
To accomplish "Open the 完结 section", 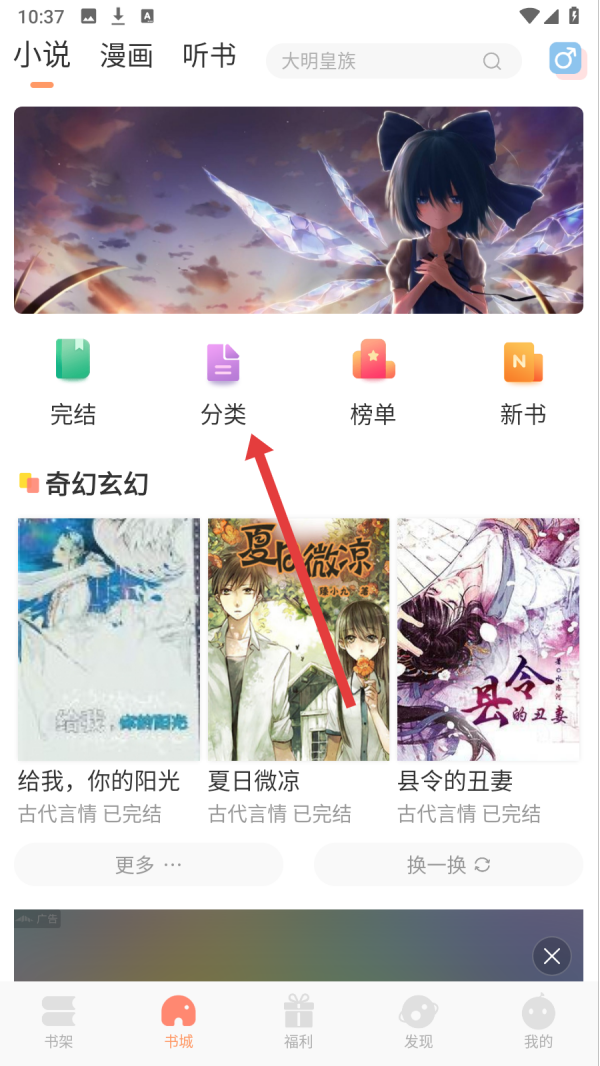I will tap(73, 383).
